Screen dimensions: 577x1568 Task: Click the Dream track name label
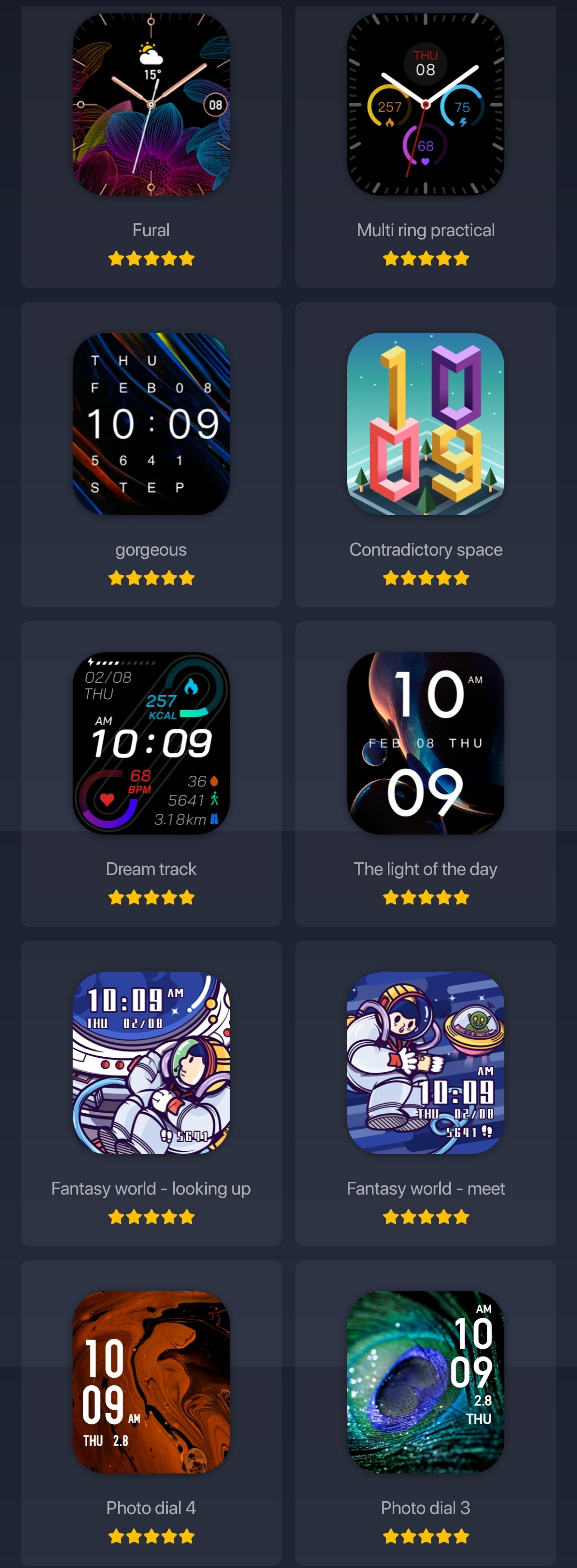tap(151, 869)
